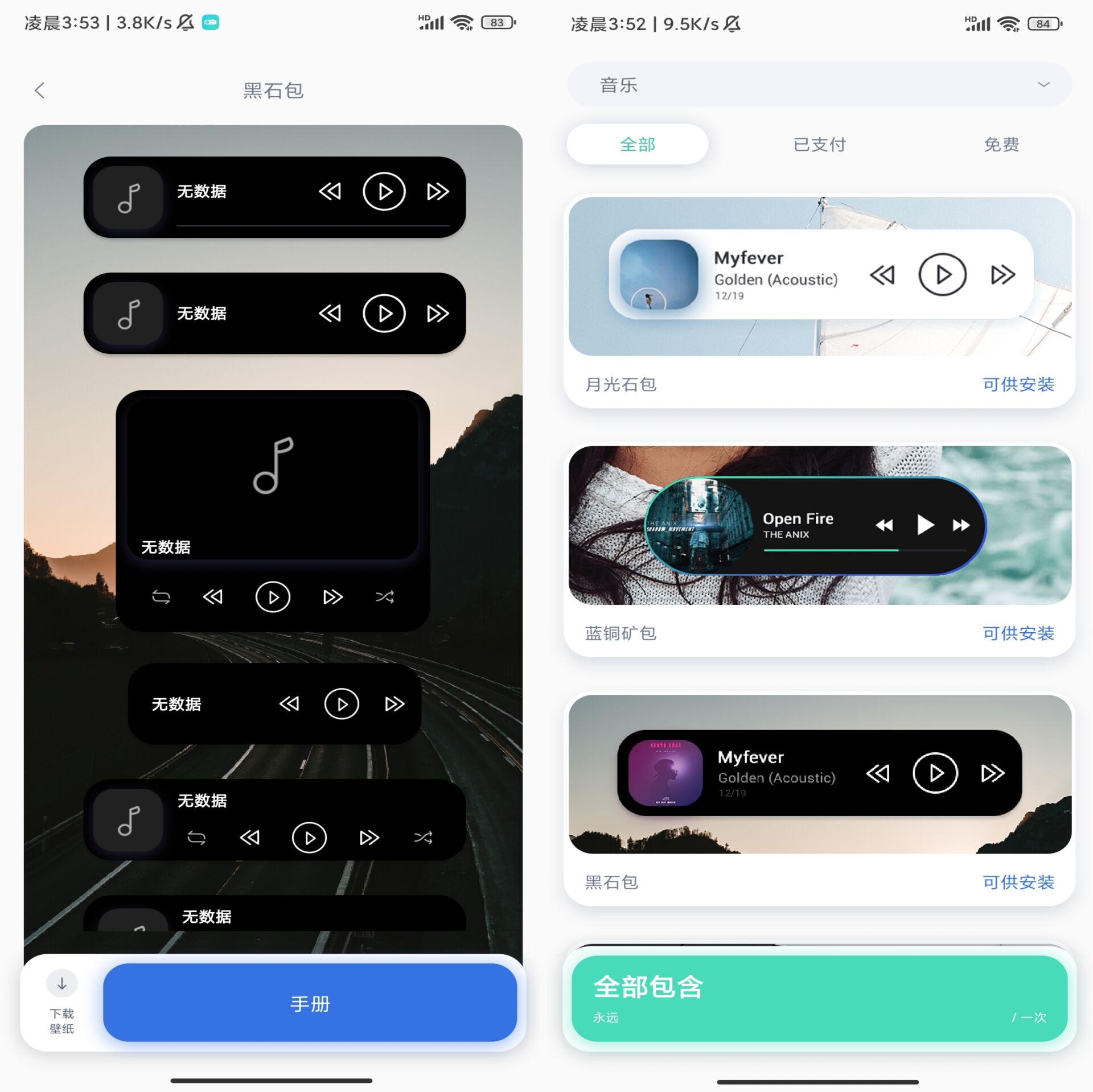The image size is (1093, 1092).
Task: Open the 黑石包 card in the list
Action: pyautogui.click(x=819, y=799)
